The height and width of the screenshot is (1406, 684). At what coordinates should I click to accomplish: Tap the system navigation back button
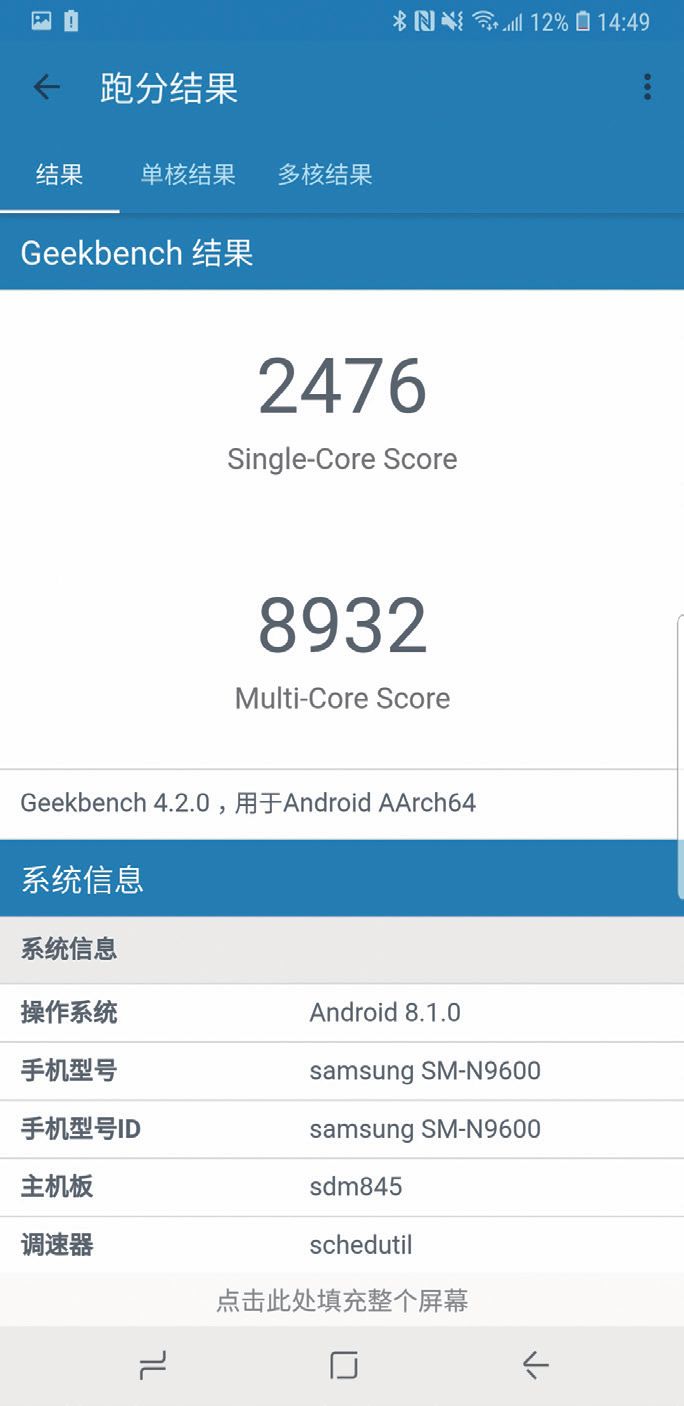pos(535,1365)
